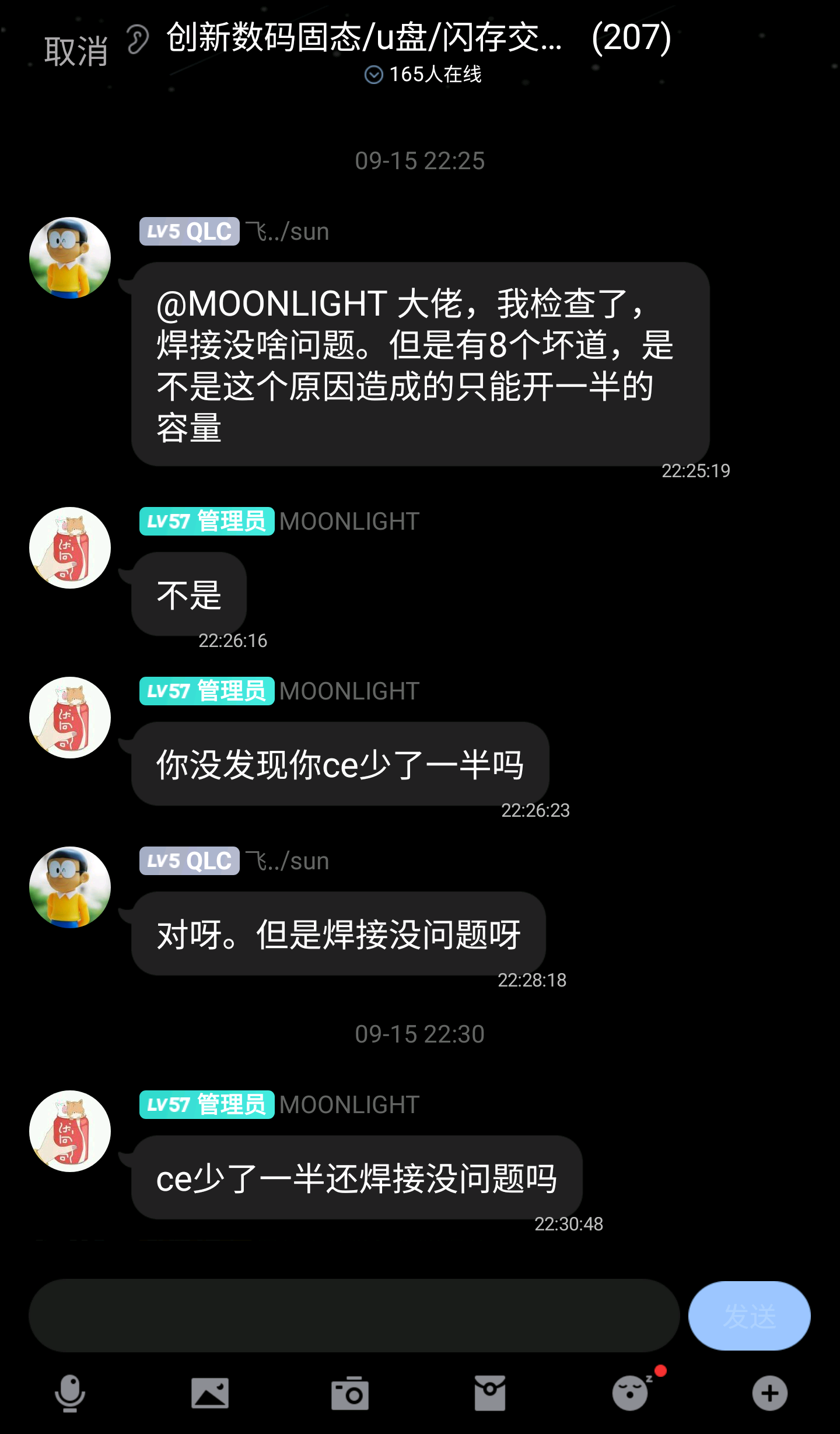This screenshot has width=840, height=1434.
Task: Open the image gallery picker
Action: click(x=210, y=1393)
